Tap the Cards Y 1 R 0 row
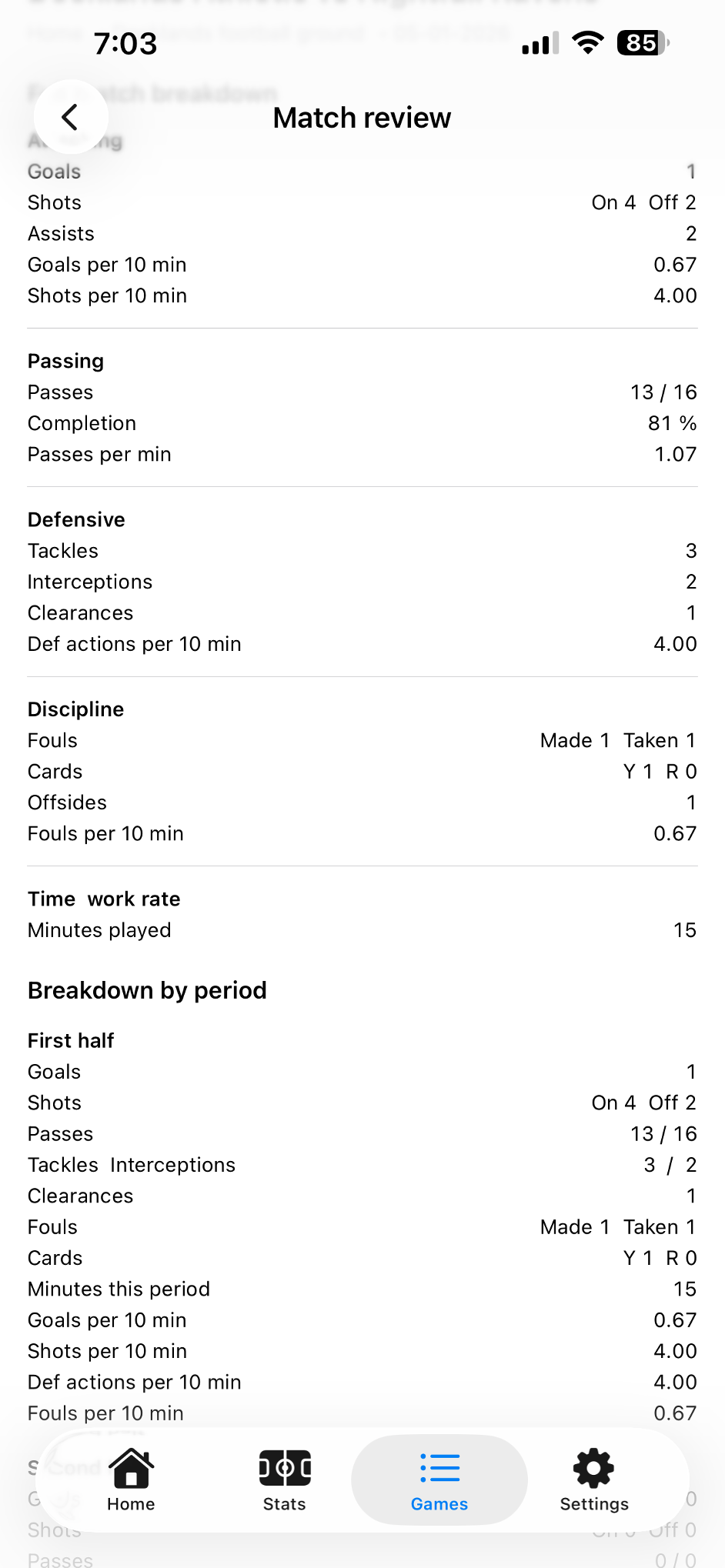Screen dimensions: 725x1568 [362, 771]
